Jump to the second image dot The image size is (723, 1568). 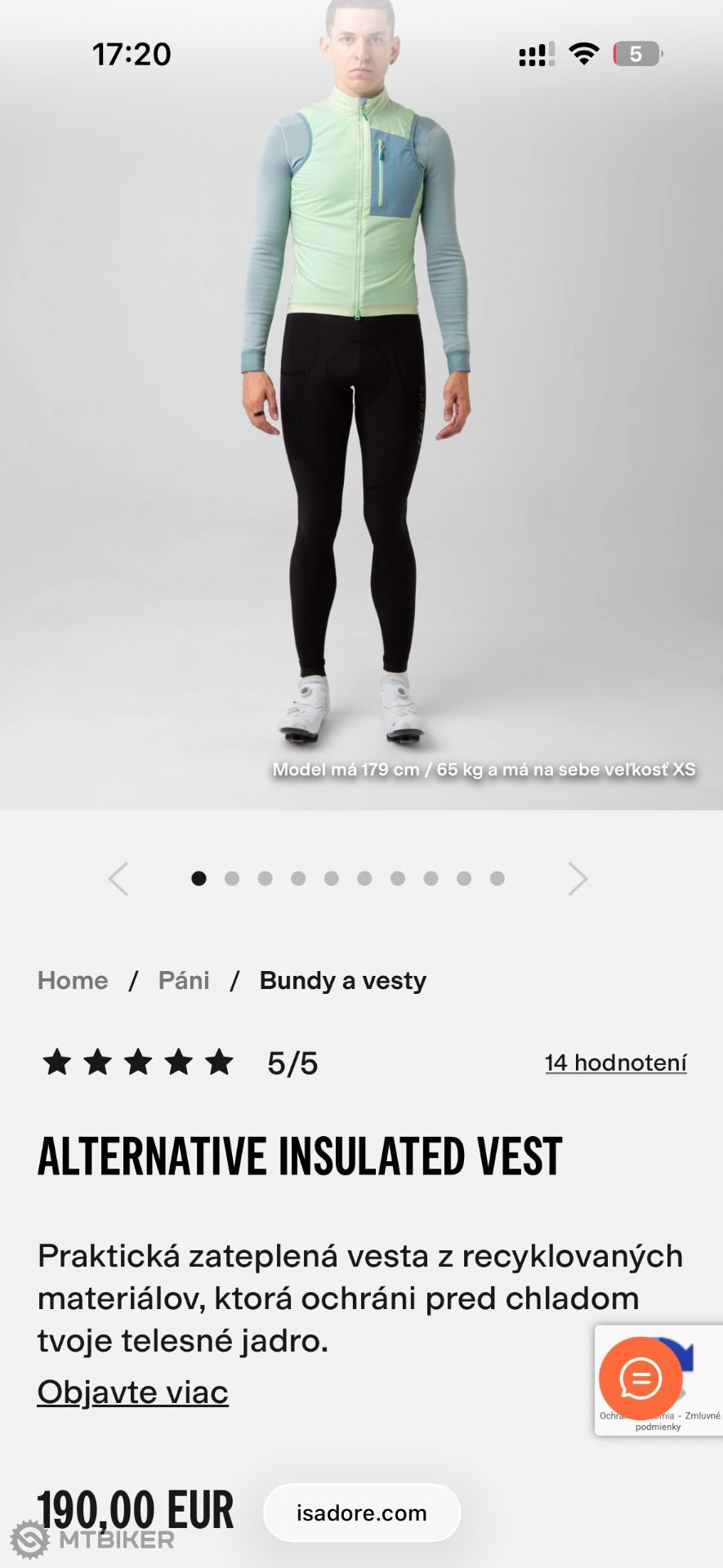click(232, 879)
